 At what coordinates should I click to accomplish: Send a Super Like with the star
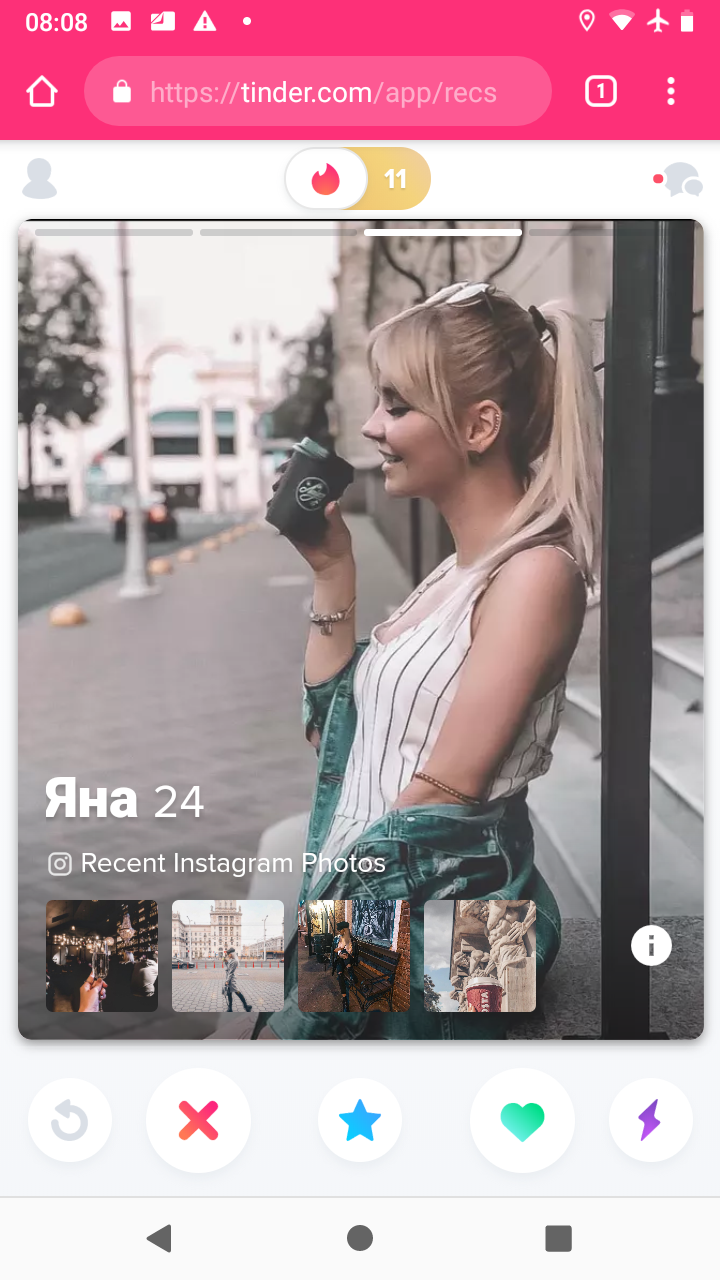pos(360,1121)
